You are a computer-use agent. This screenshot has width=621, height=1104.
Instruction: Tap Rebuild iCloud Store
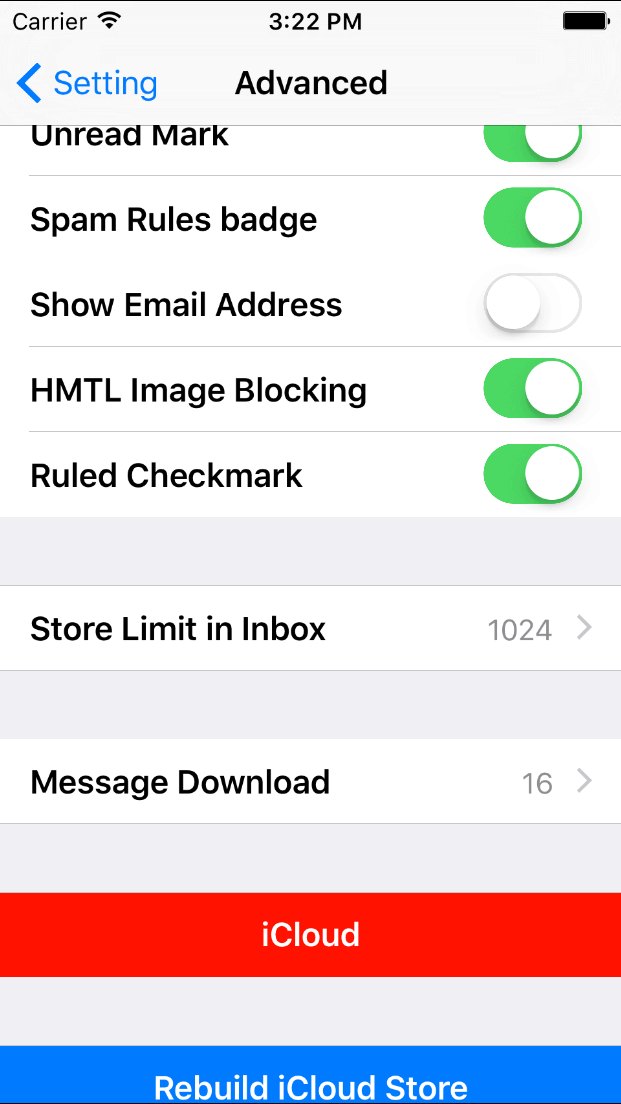pos(310,1075)
